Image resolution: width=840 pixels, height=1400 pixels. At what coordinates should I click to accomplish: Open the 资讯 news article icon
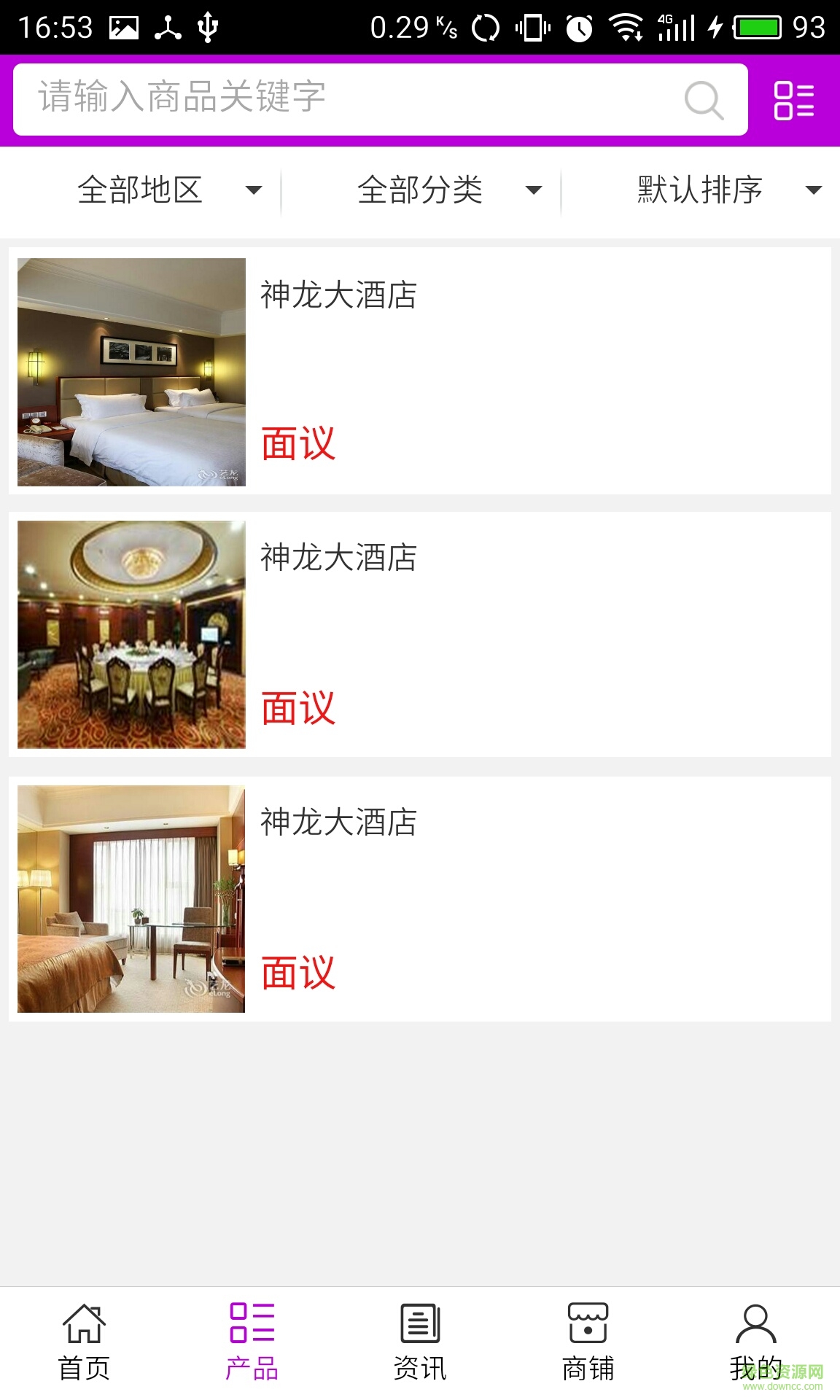pos(420,1329)
